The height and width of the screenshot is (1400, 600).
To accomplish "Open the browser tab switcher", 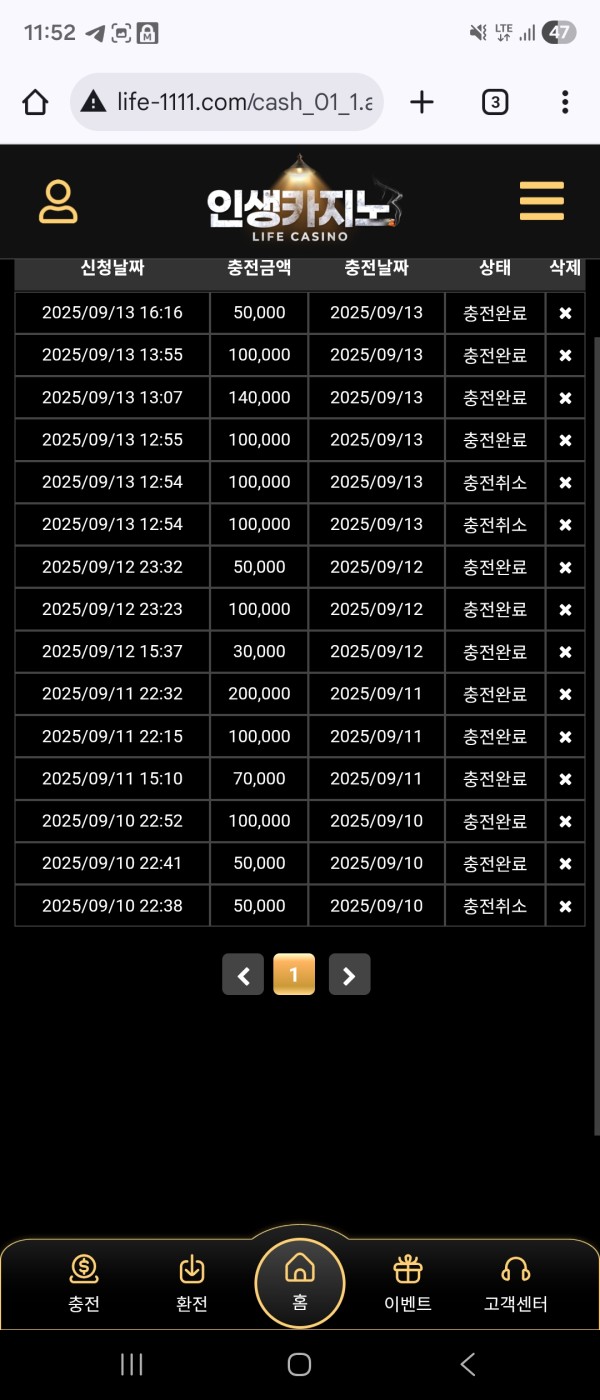I will pyautogui.click(x=495, y=102).
